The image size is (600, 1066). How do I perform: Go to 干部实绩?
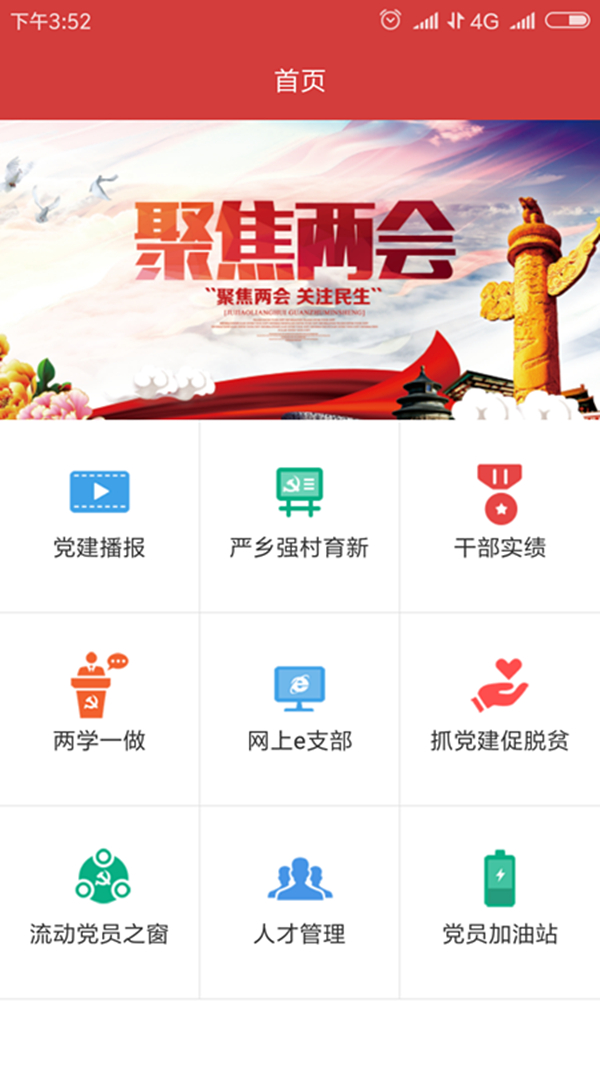499,514
